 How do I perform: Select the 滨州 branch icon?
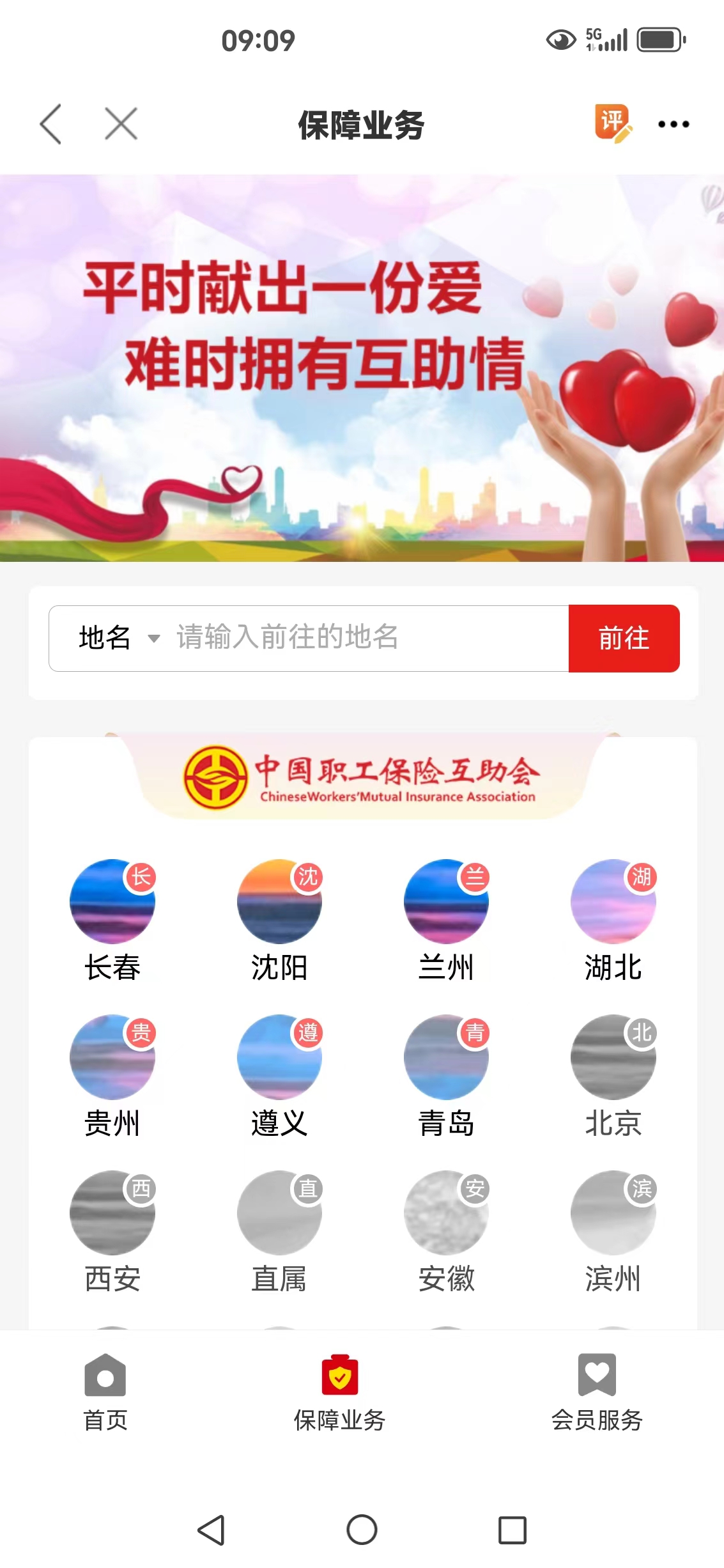click(x=613, y=1213)
